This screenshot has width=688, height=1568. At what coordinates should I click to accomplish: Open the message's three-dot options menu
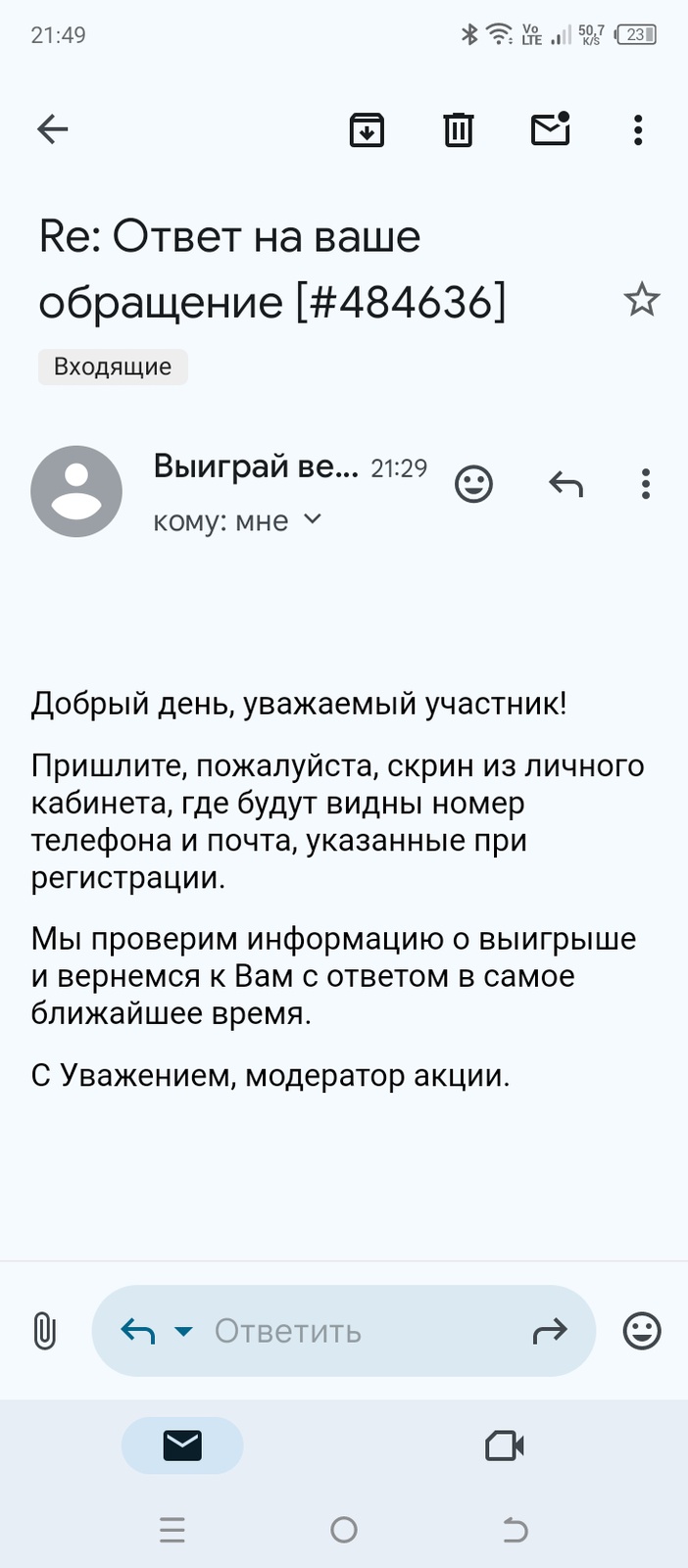point(645,484)
